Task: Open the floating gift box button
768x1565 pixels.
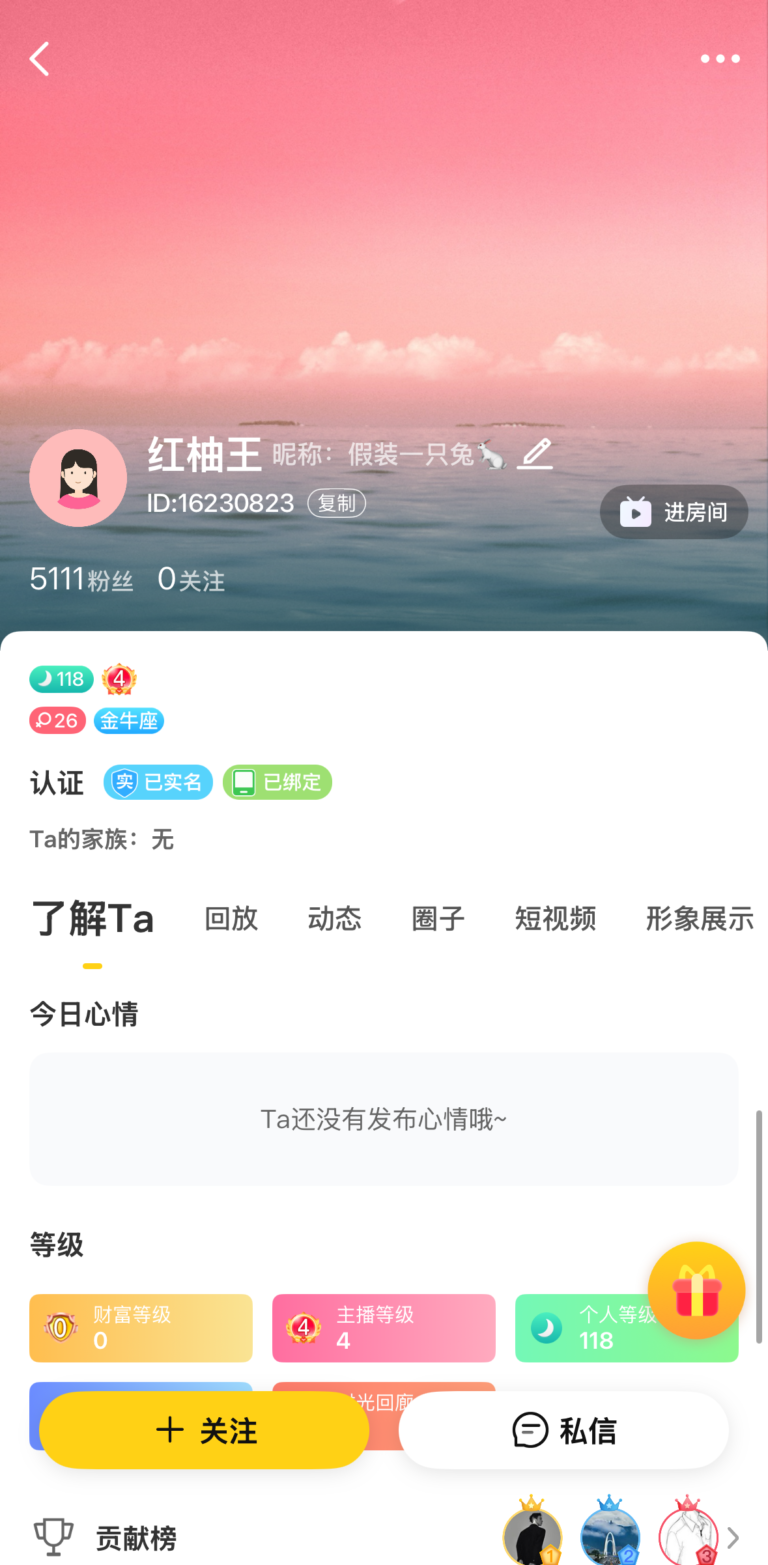Action: tap(696, 1291)
